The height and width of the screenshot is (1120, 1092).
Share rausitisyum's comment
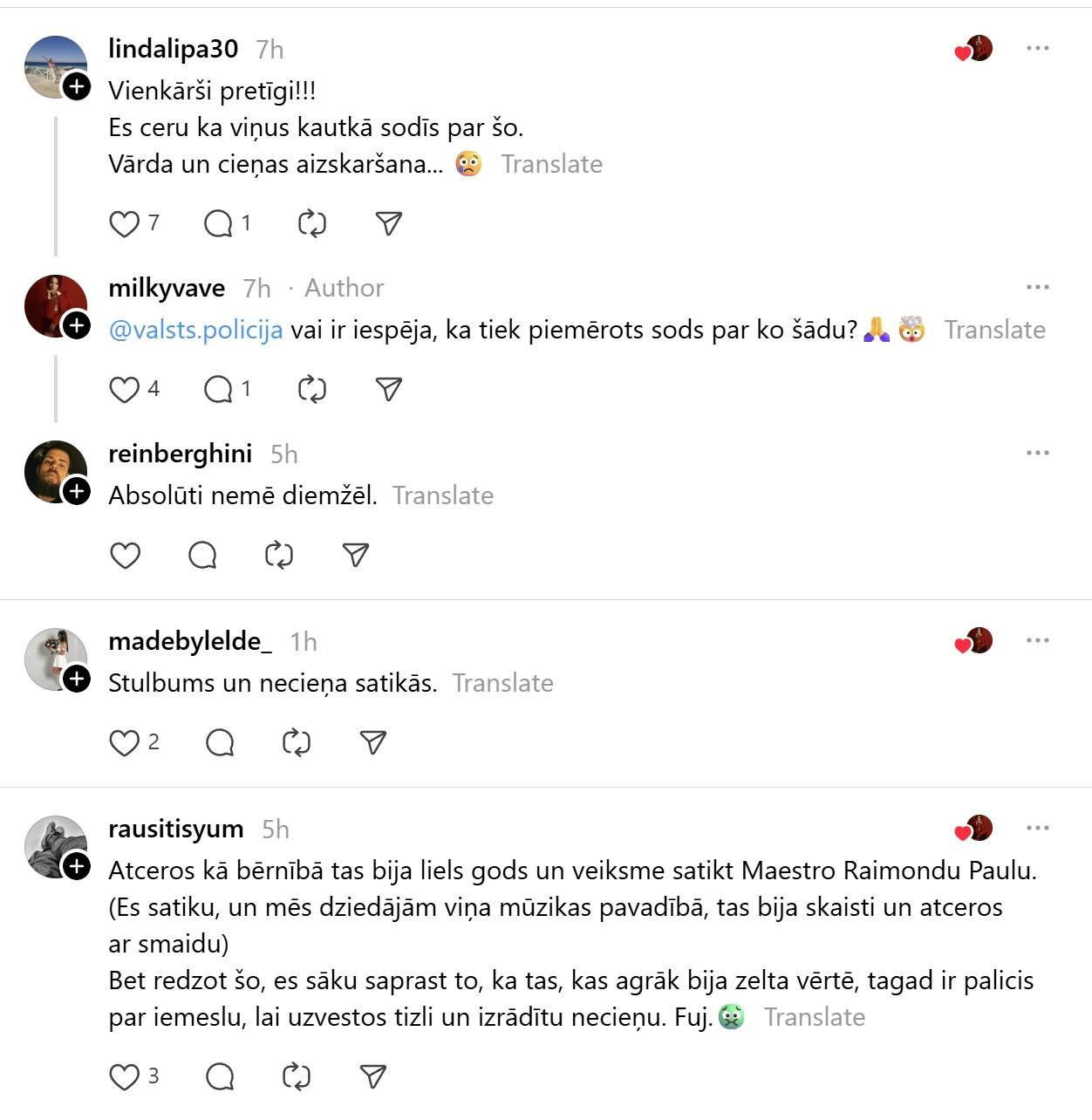372,1076
